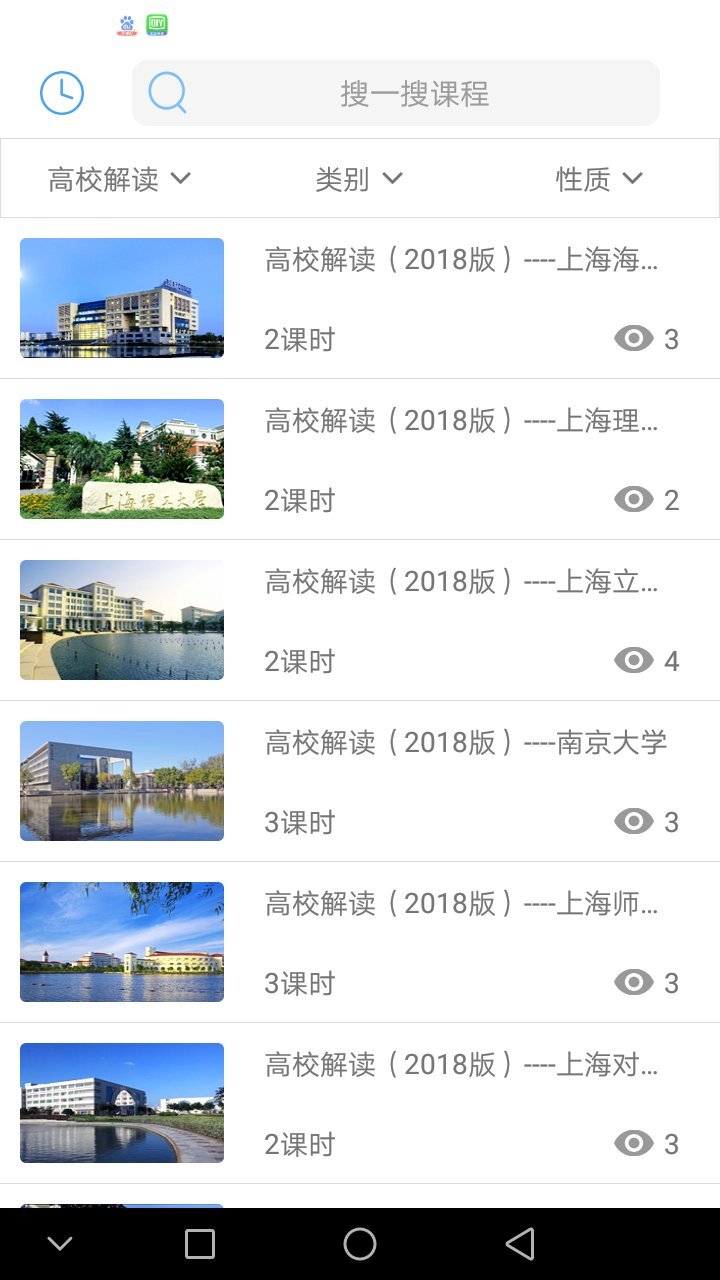The height and width of the screenshot is (1280, 720).
Task: Tap the eye icon on the 上海理工 course row
Action: click(634, 499)
